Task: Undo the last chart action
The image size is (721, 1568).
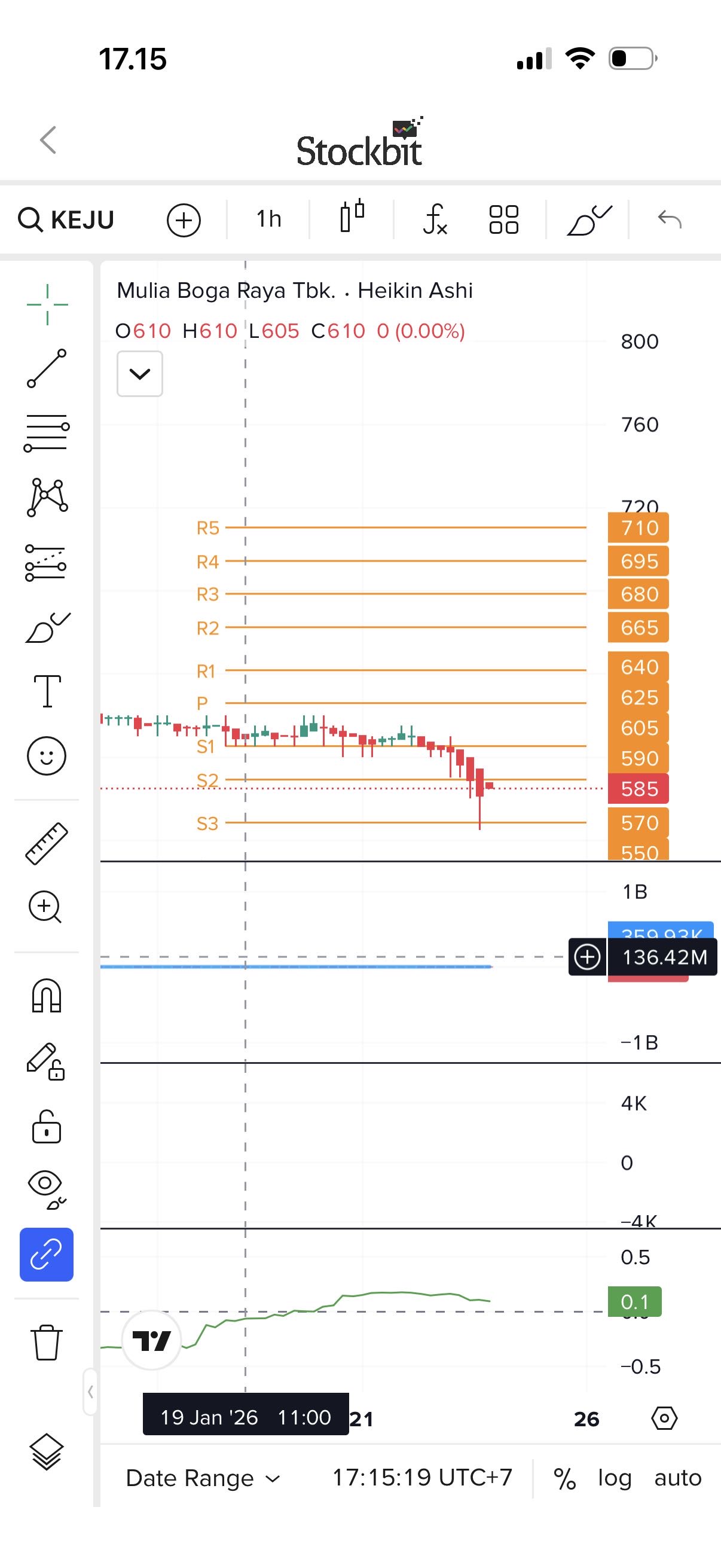Action: click(x=669, y=219)
